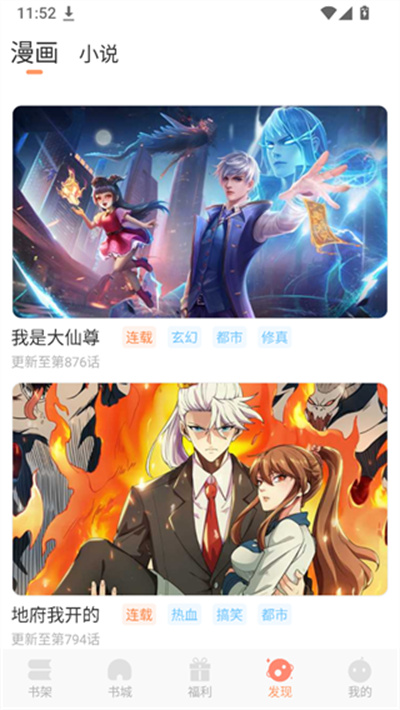Go to the 书架 tab

[40, 678]
